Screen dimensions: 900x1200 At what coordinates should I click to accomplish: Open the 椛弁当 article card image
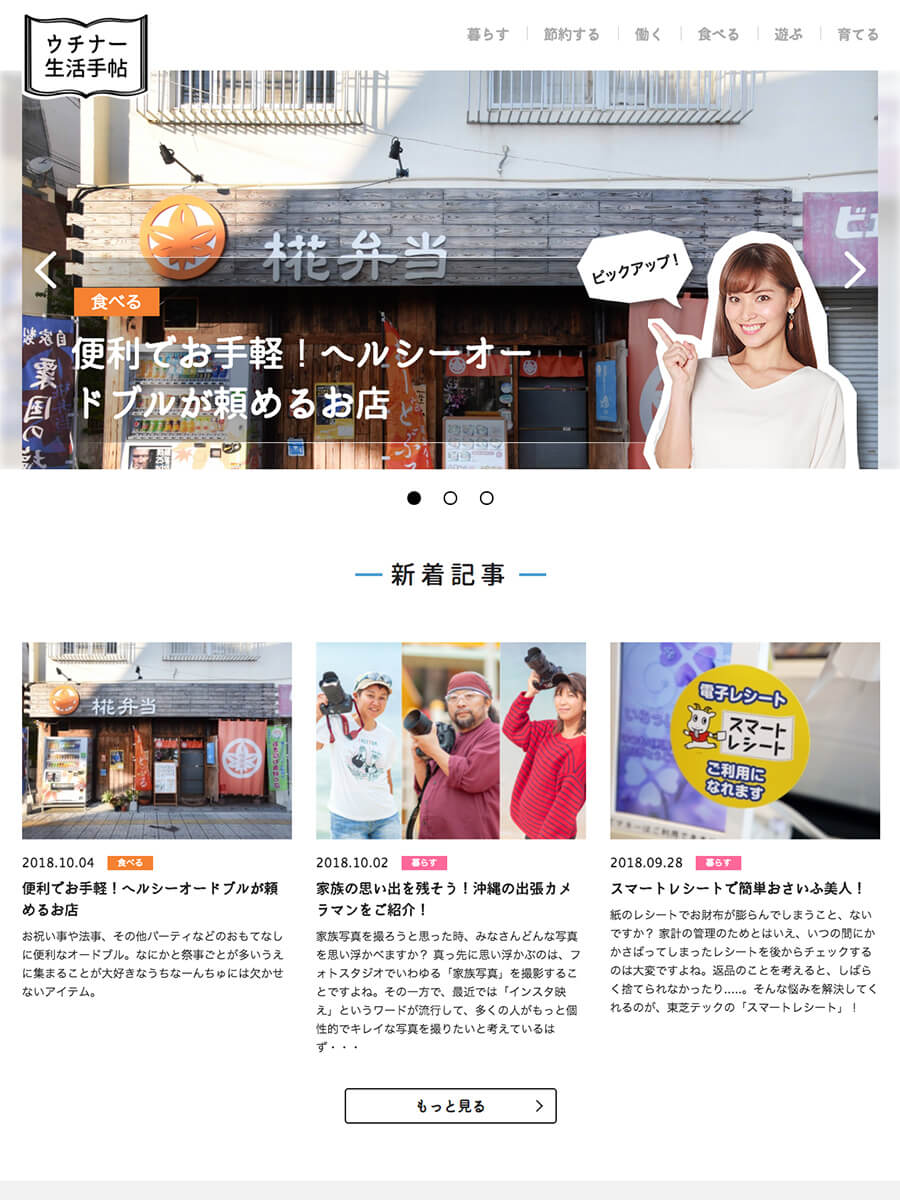[x=157, y=740]
